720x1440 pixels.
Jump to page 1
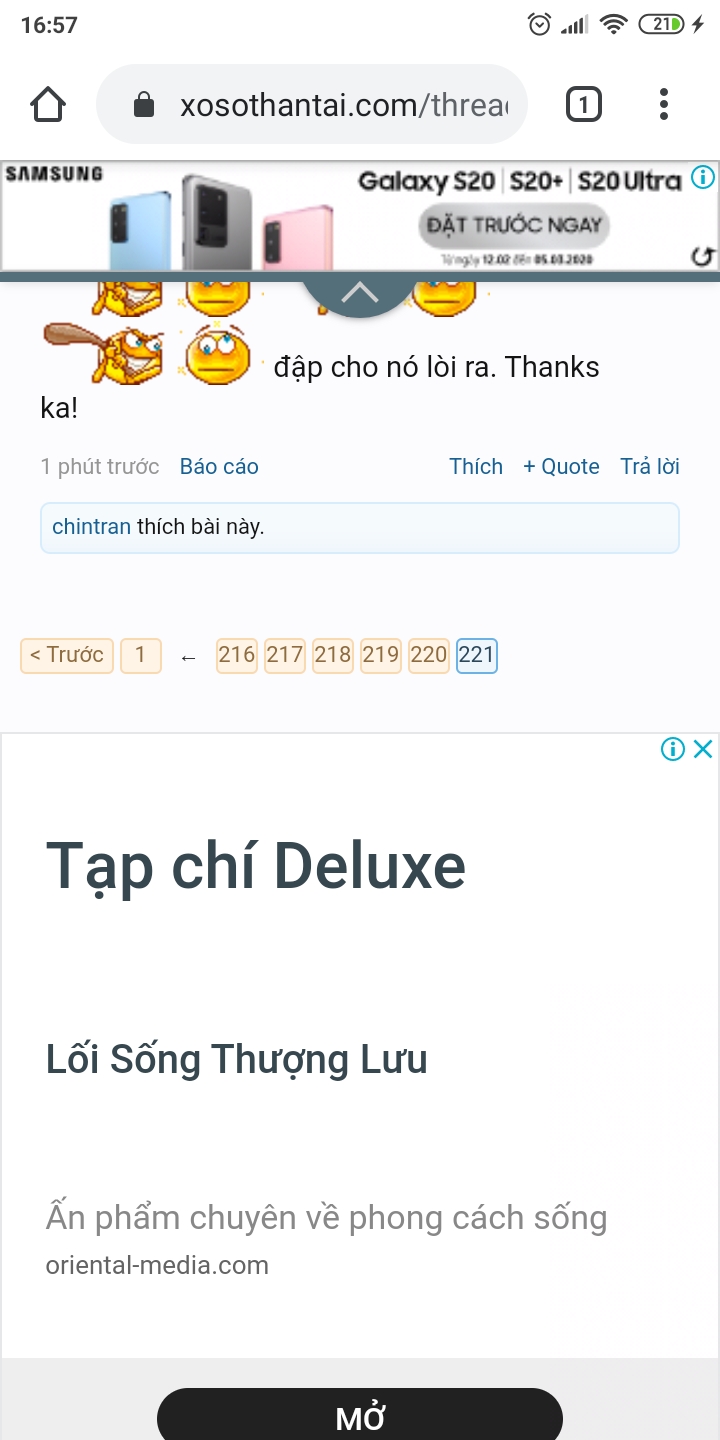pyautogui.click(x=141, y=656)
